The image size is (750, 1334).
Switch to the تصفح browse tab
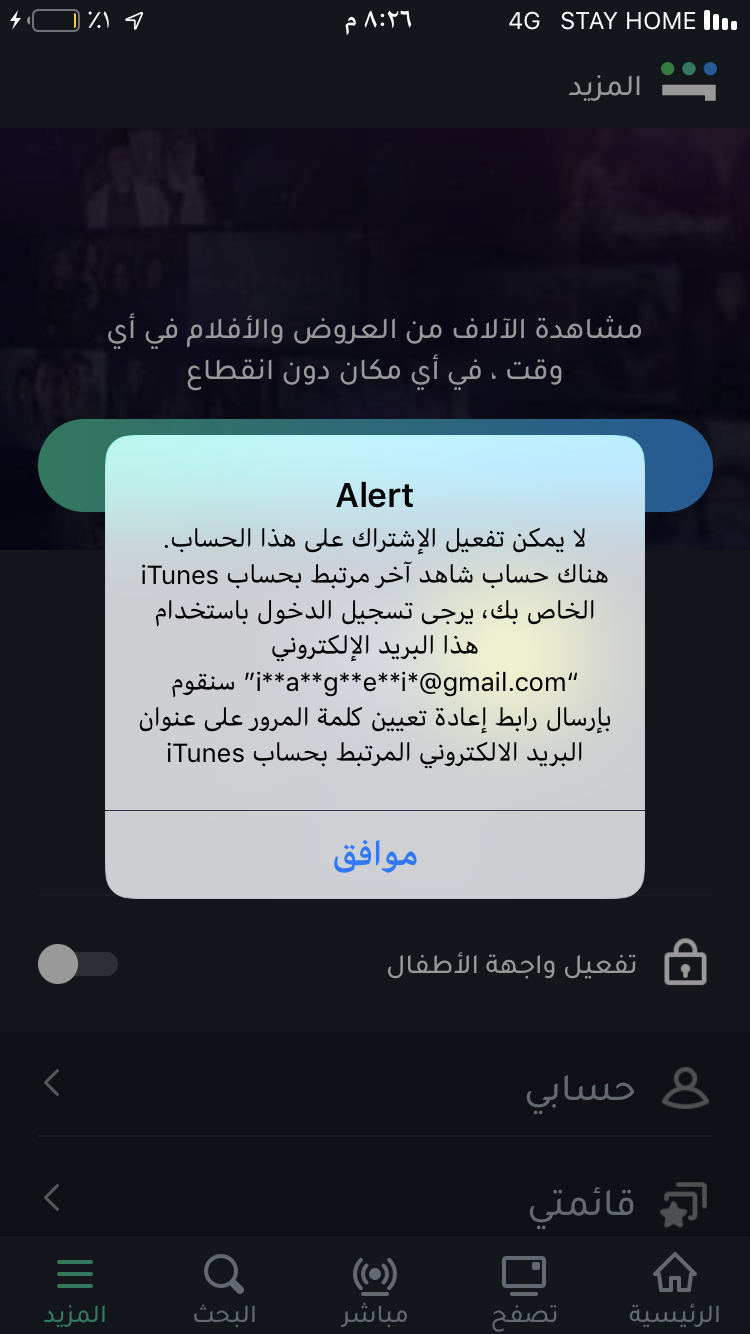pos(524,1289)
